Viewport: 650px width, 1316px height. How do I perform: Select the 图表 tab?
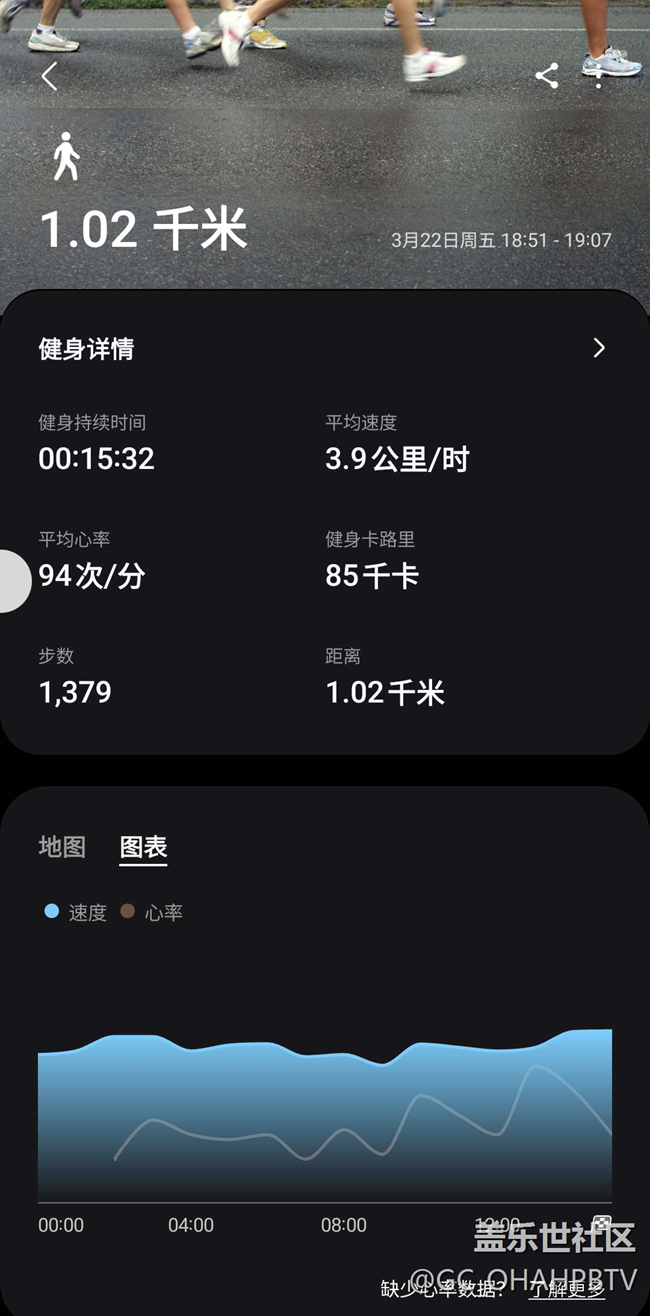(143, 847)
